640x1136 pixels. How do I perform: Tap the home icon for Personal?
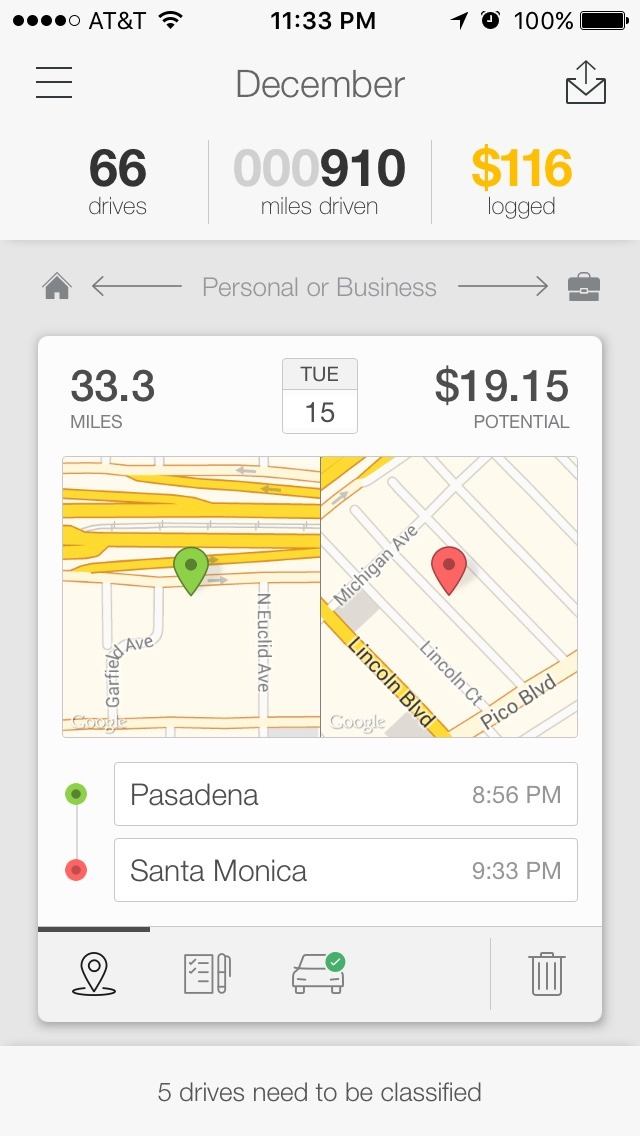57,288
